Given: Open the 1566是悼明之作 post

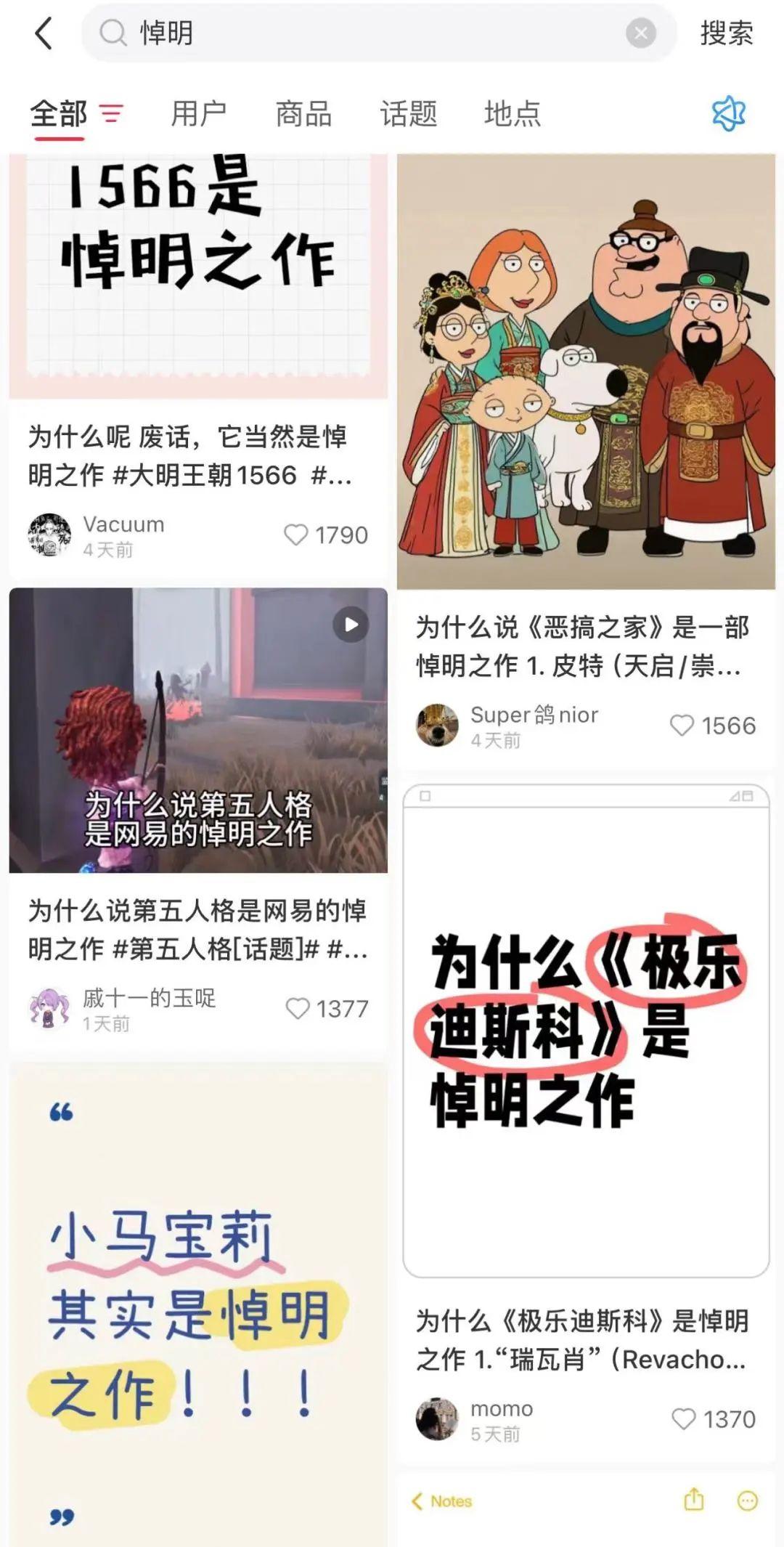Looking at the screenshot, I should (x=197, y=276).
